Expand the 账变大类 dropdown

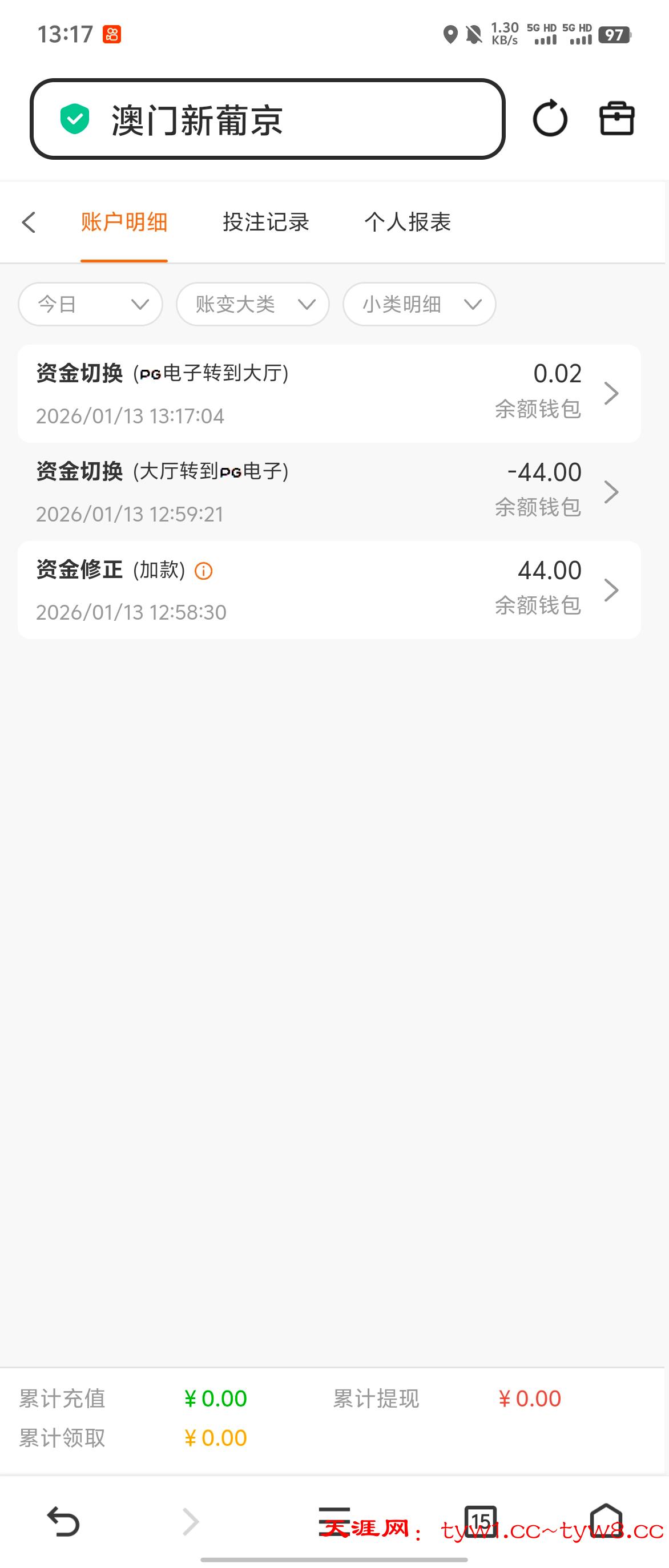point(253,304)
